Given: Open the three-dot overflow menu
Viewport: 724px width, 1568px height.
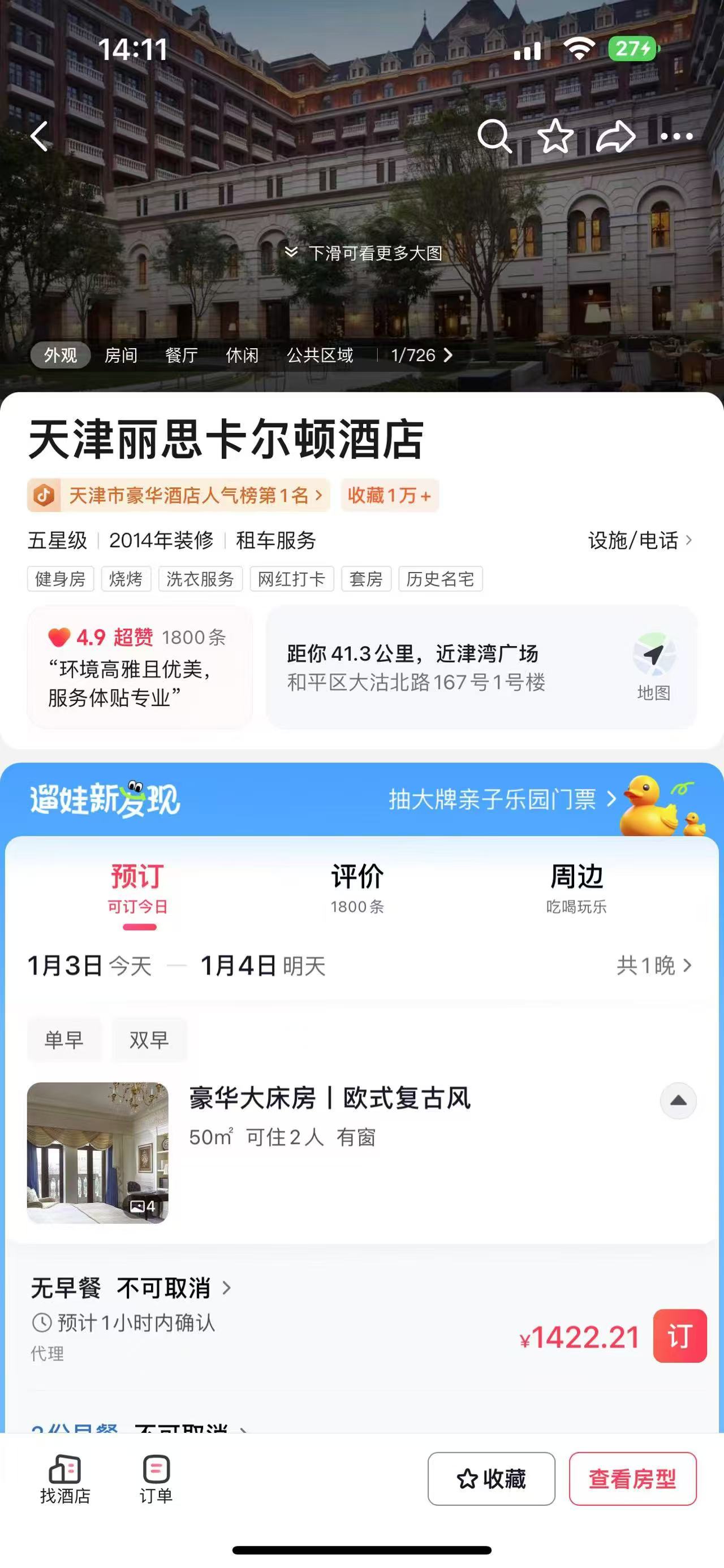Looking at the screenshot, I should (676, 136).
